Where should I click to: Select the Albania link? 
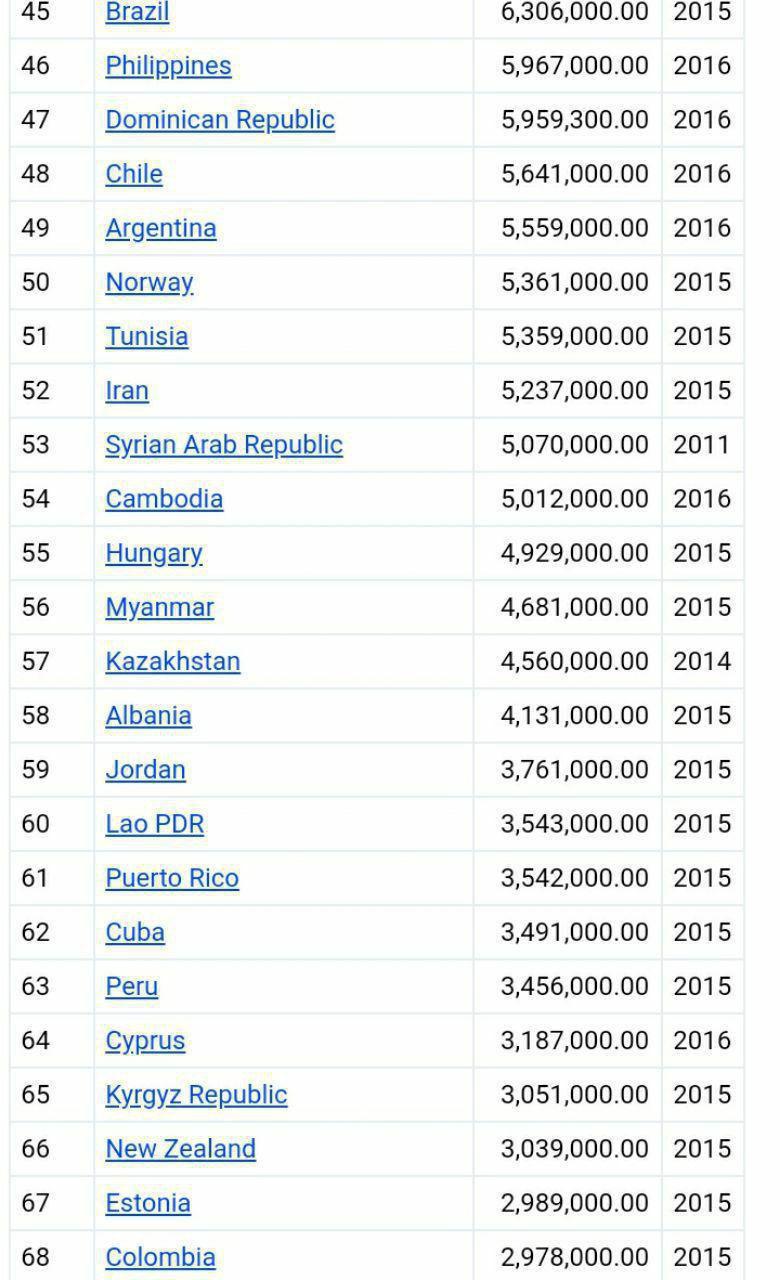click(148, 715)
